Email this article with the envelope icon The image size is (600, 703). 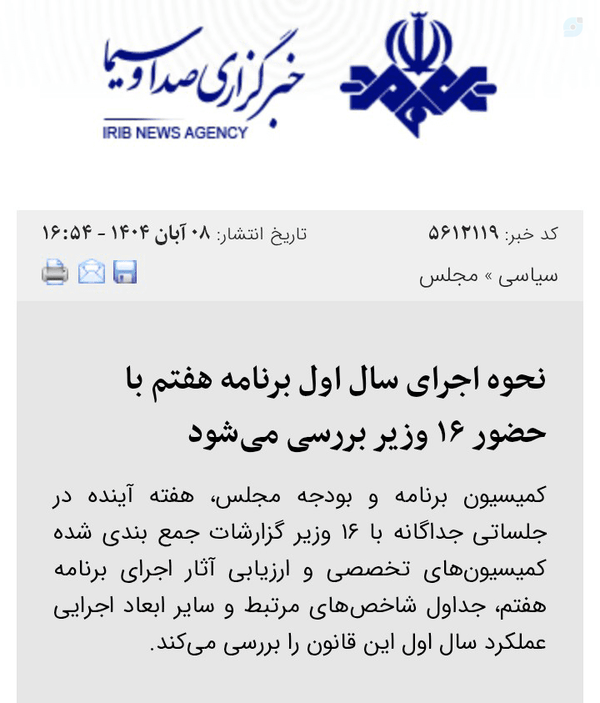point(91,272)
